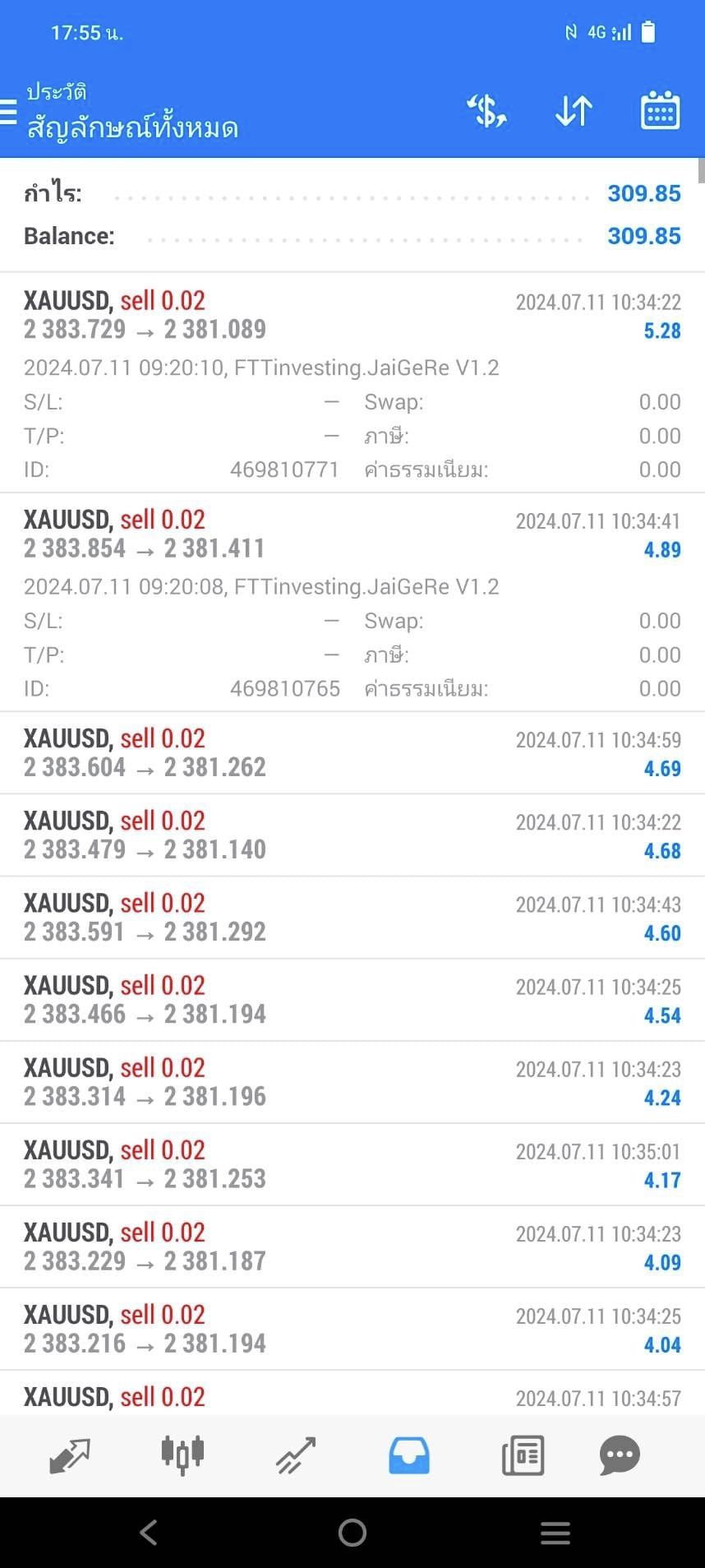Open the calendar date range picker
Viewport: 705px width, 1568px height.
coord(660,110)
